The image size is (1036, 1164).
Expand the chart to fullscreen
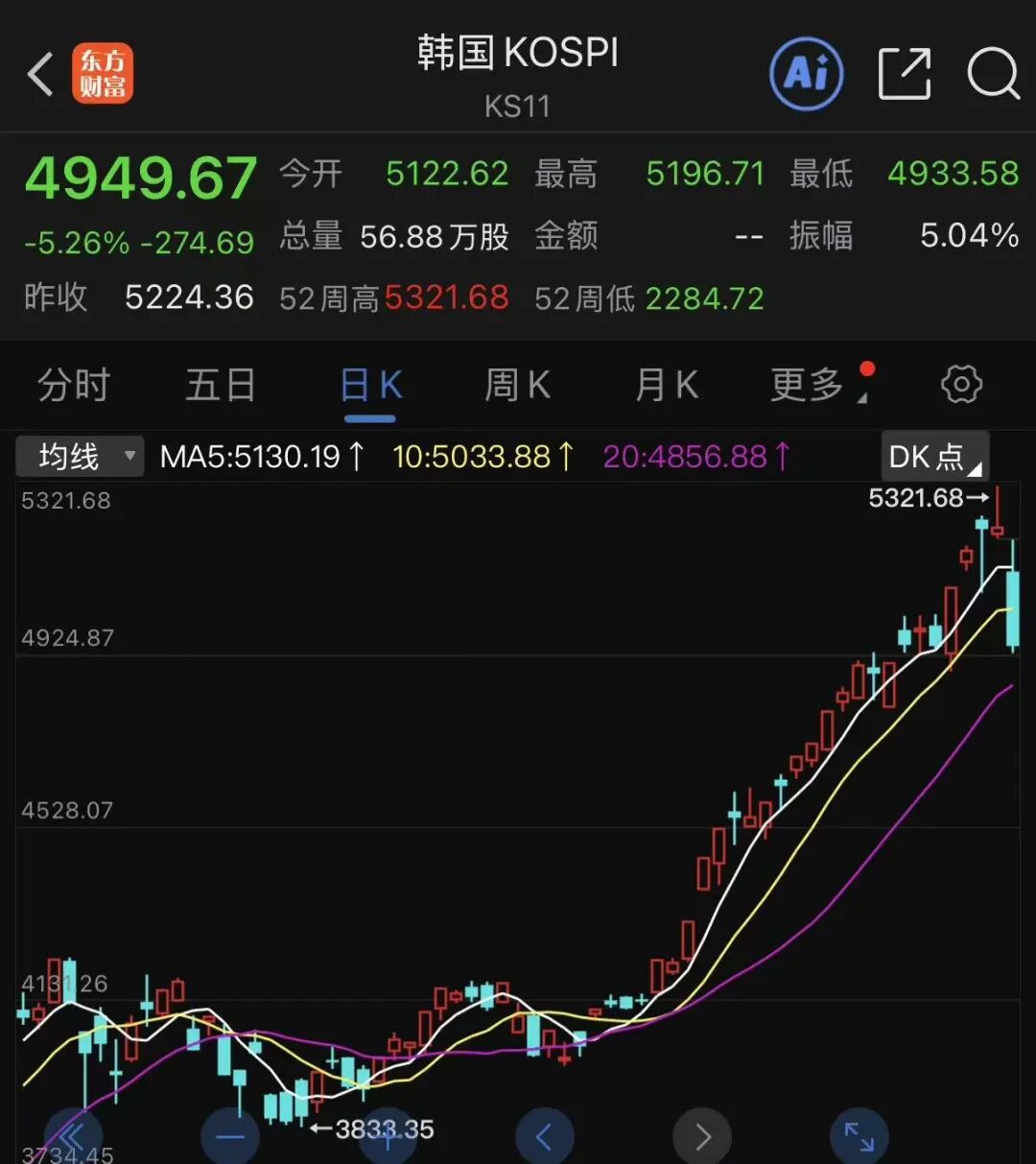pyautogui.click(x=859, y=1138)
